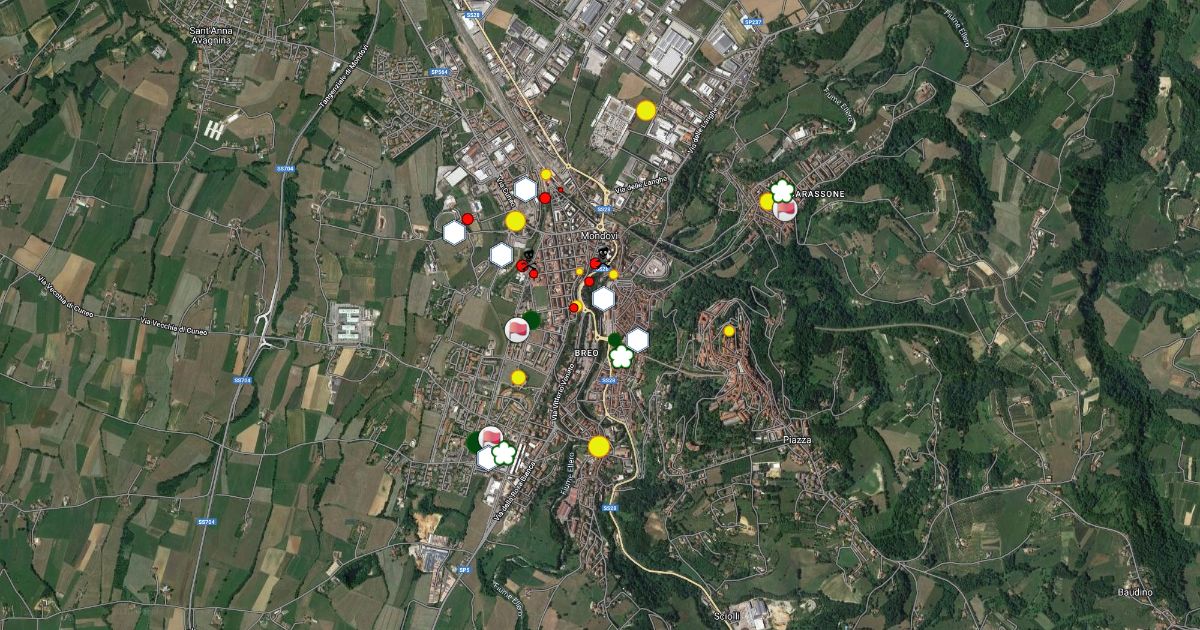Open the small yellow marker above Piazza
The height and width of the screenshot is (630, 1200).
click(729, 331)
